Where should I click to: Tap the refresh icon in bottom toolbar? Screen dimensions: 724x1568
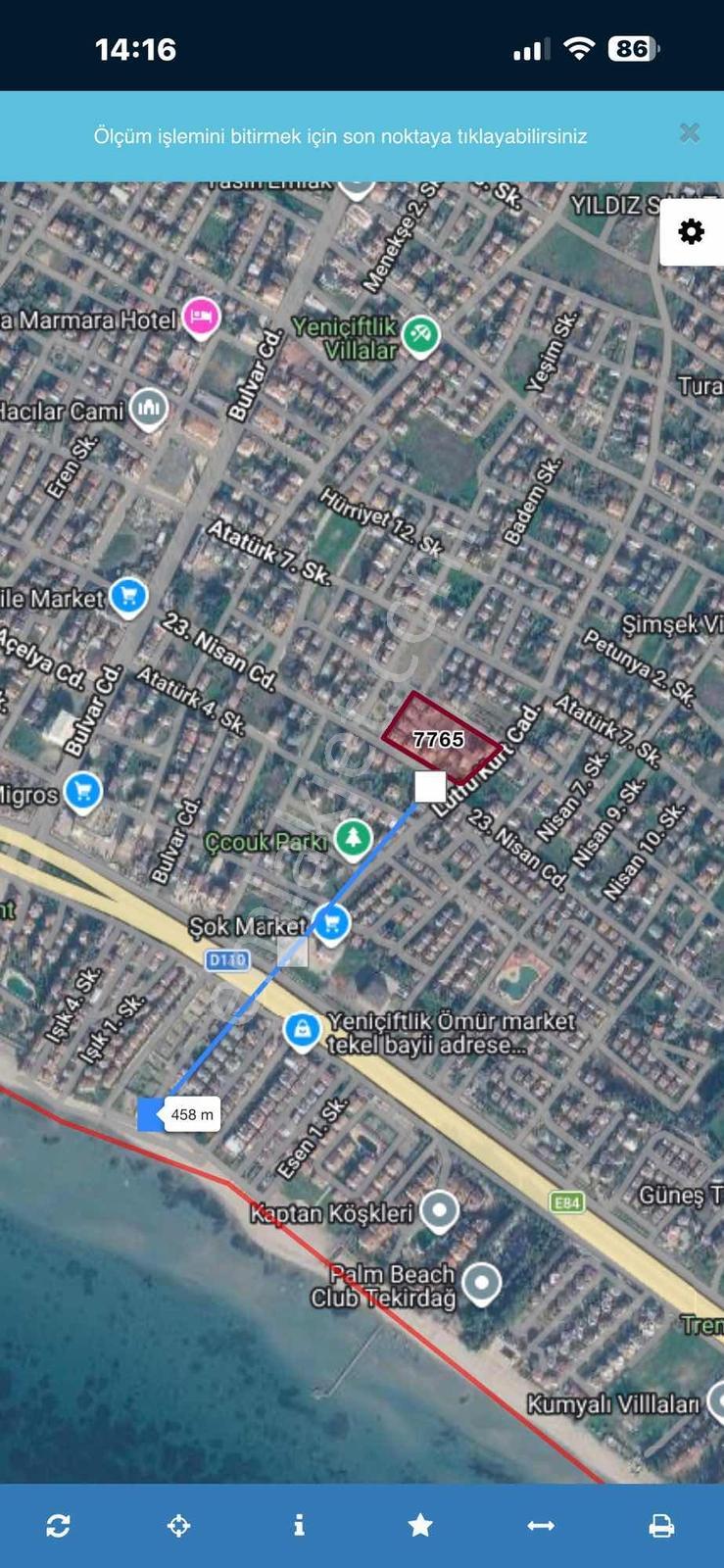click(58, 1526)
